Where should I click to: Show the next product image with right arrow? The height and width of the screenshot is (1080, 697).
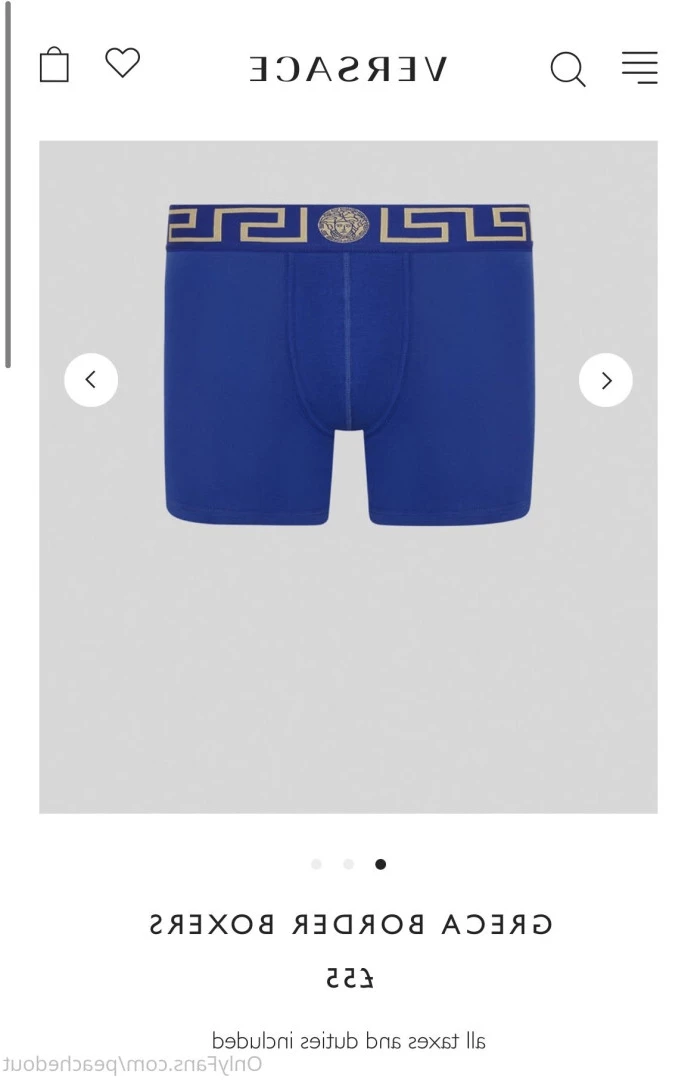tap(606, 380)
